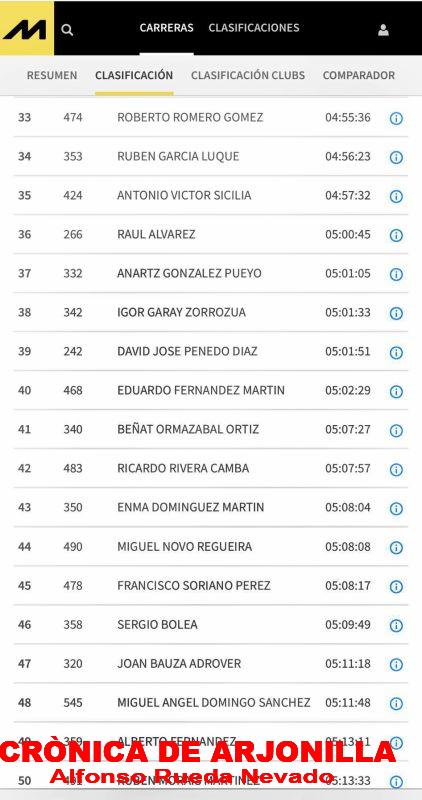
Task: Switch to the Comparador tab
Action: [x=359, y=76]
